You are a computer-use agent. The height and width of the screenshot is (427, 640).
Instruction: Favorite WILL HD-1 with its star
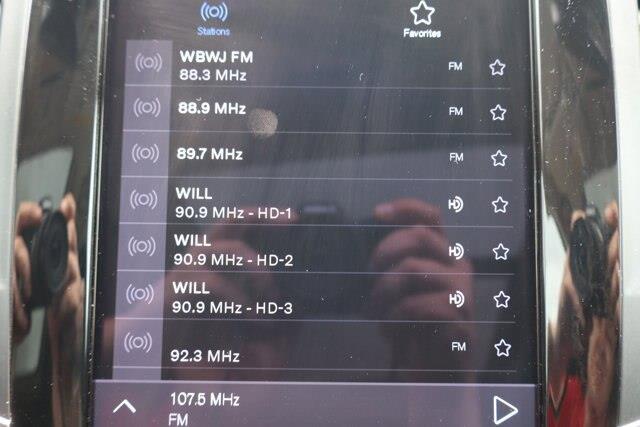(500, 205)
